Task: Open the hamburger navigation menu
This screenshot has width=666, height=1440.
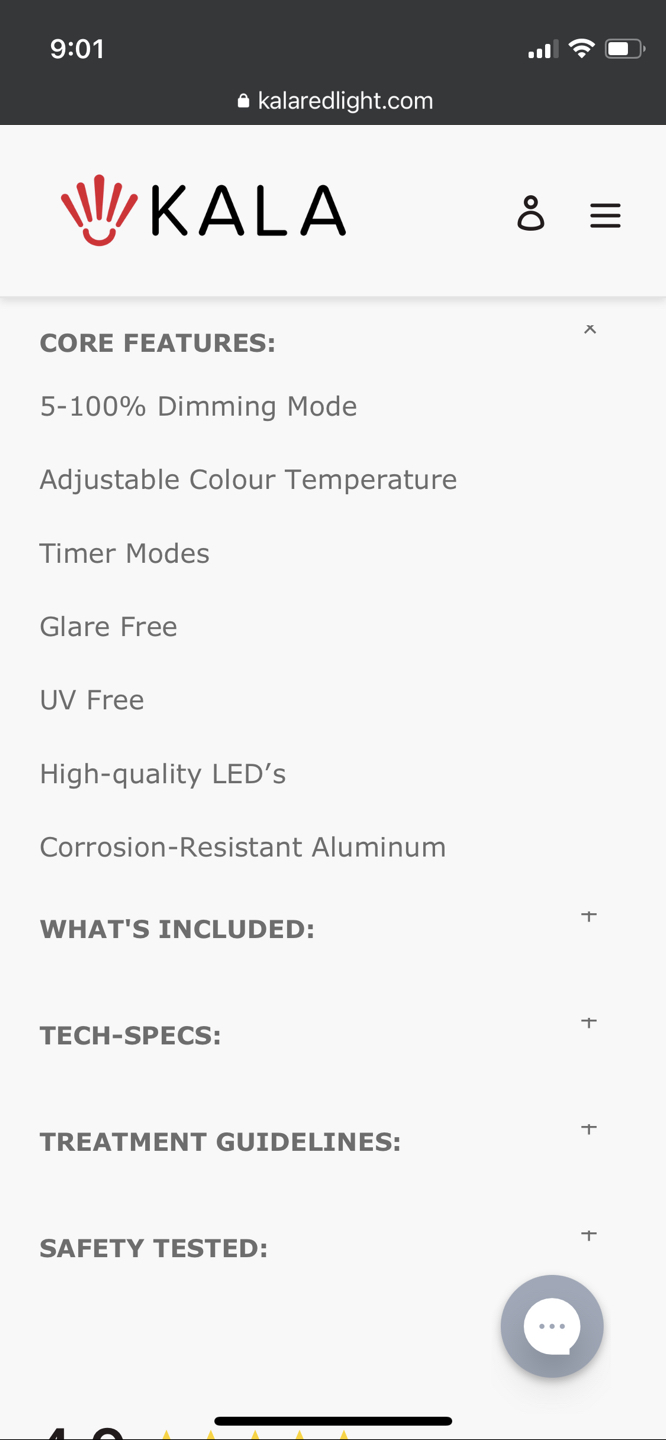Action: coord(605,215)
